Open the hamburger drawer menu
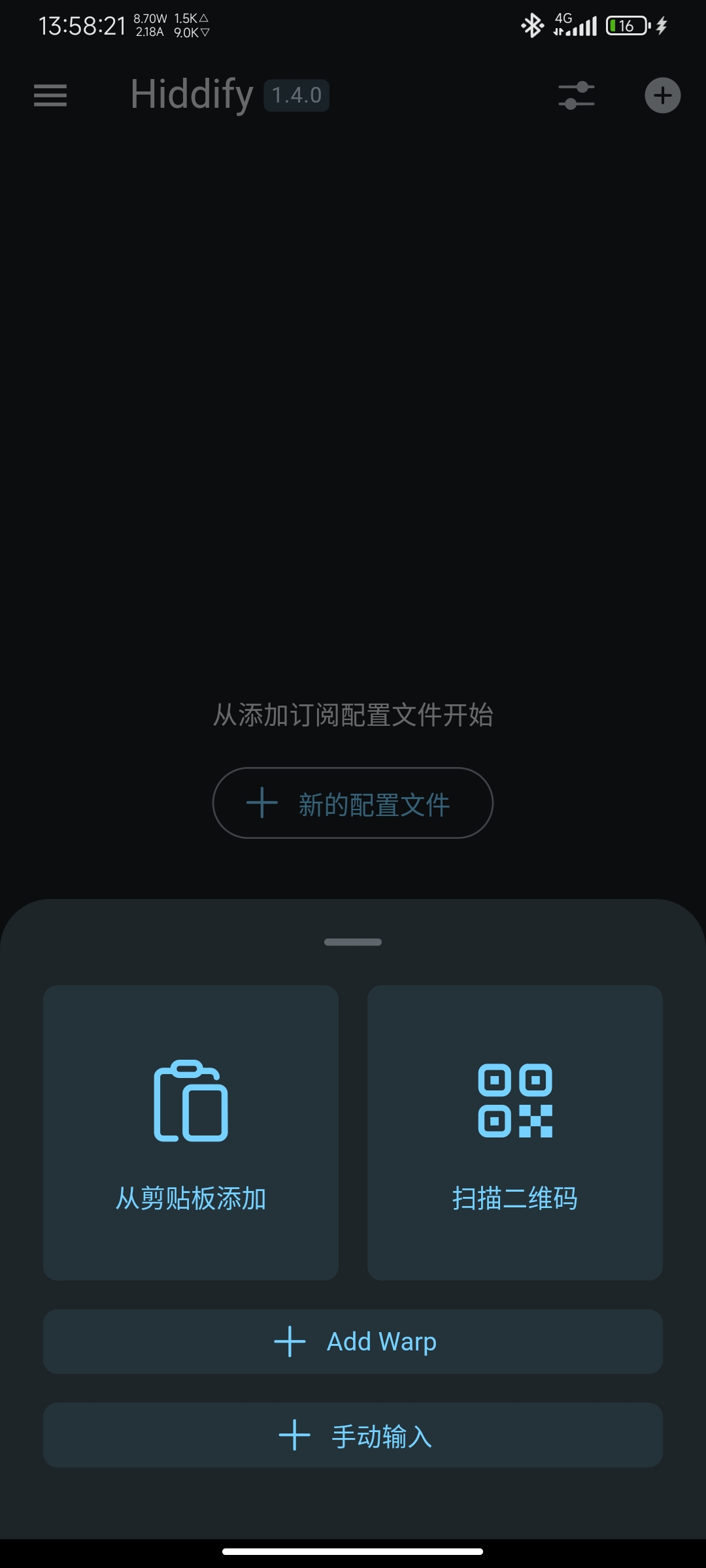The height and width of the screenshot is (1568, 706). pos(50,95)
